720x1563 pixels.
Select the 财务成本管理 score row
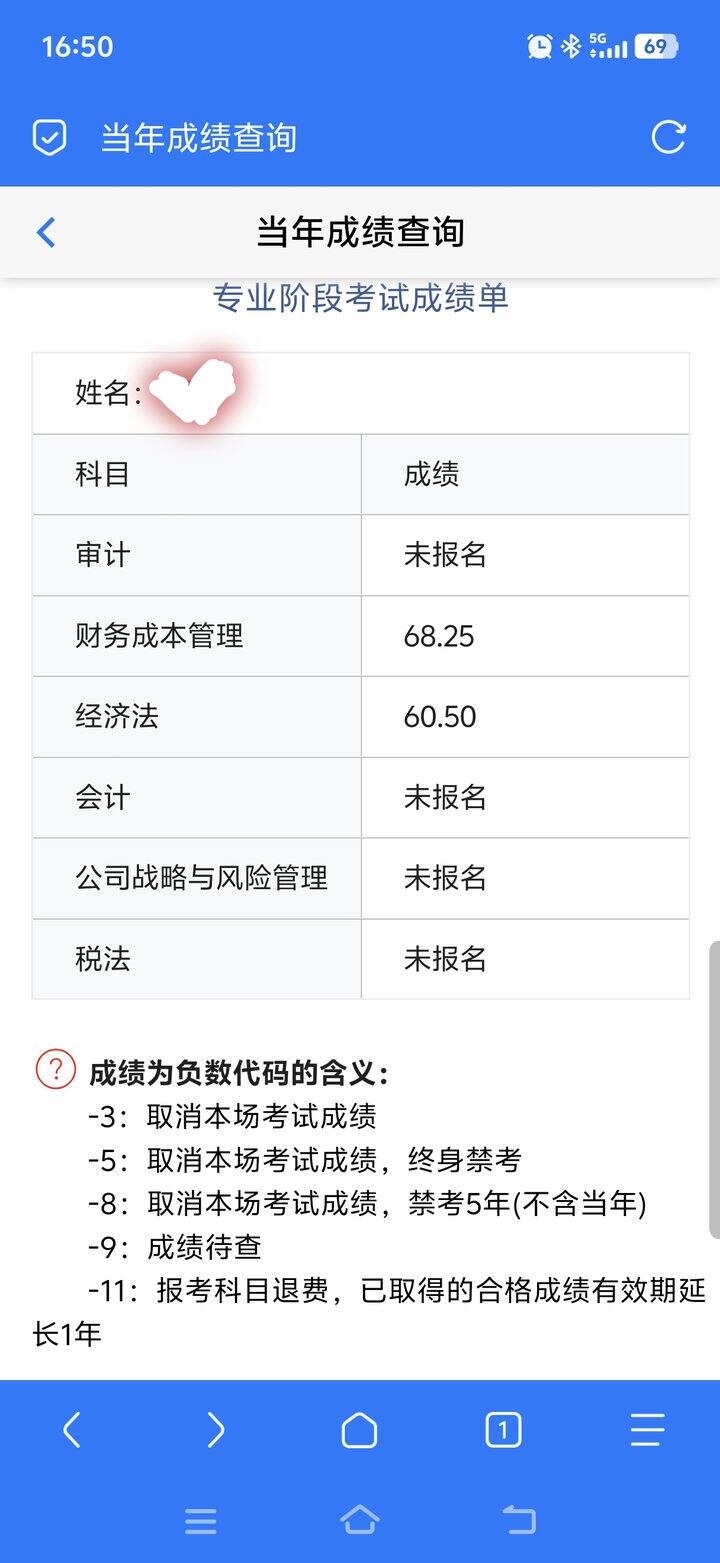point(360,636)
